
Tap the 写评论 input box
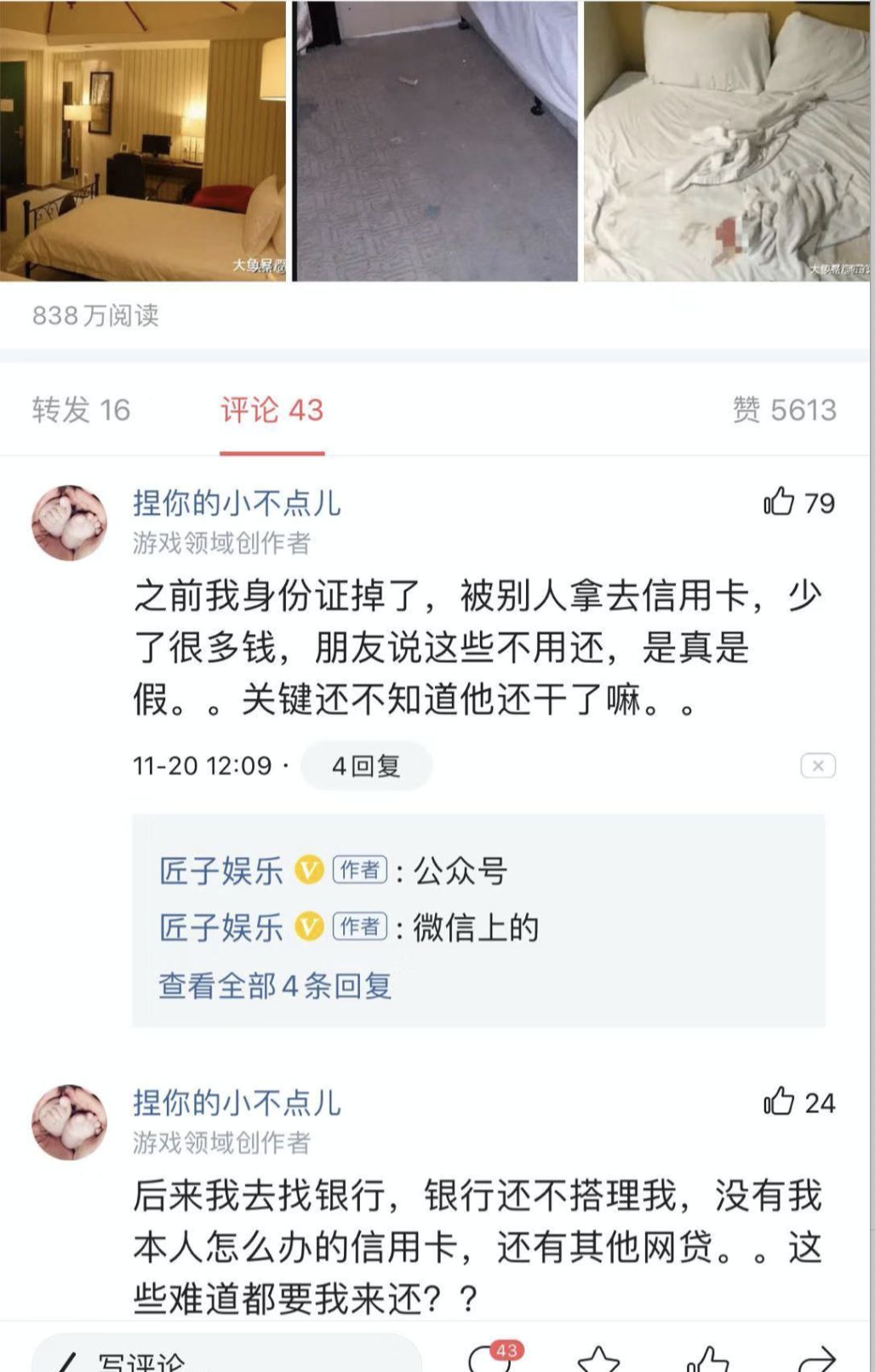click(x=226, y=1359)
